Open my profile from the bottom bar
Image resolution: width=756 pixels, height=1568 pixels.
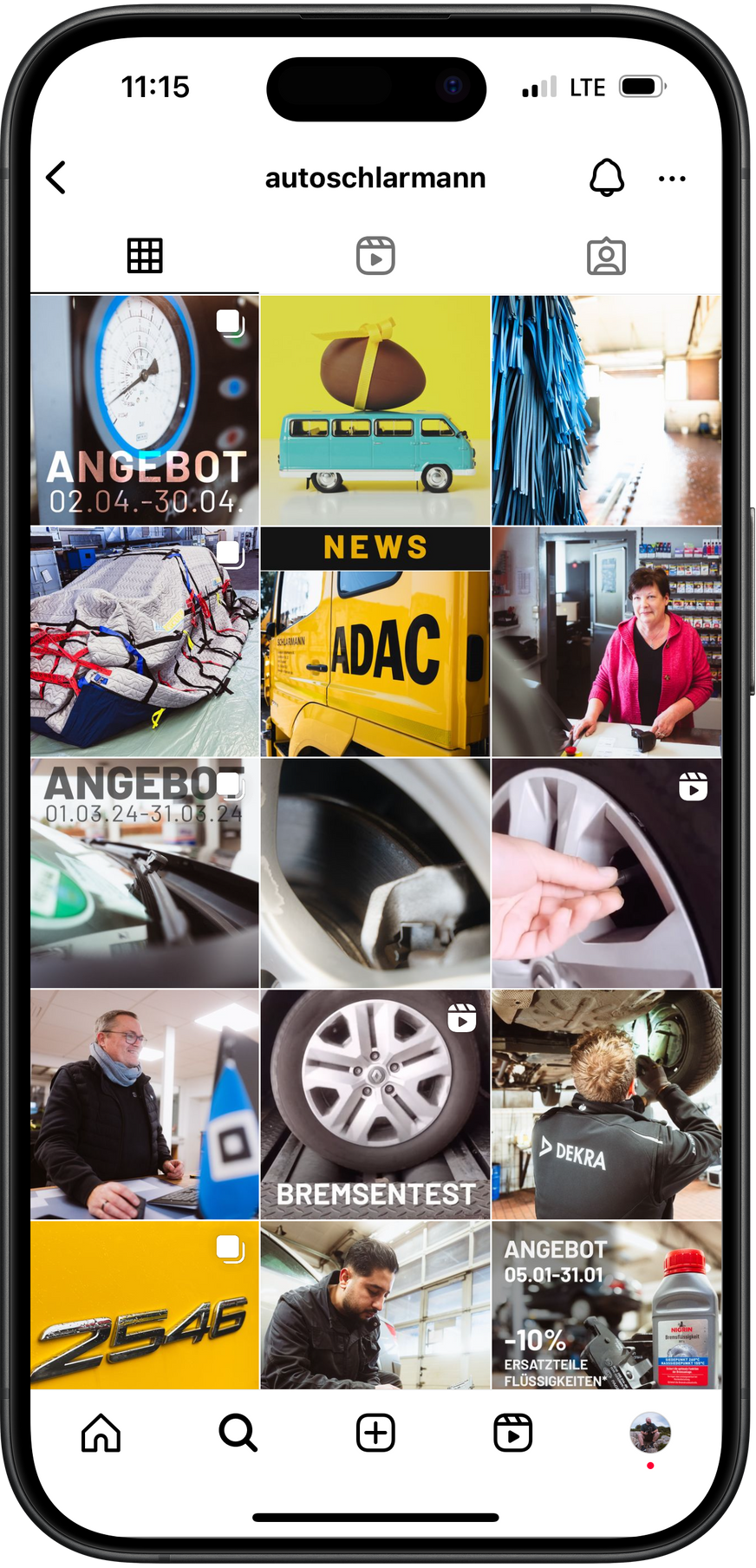coord(650,1433)
